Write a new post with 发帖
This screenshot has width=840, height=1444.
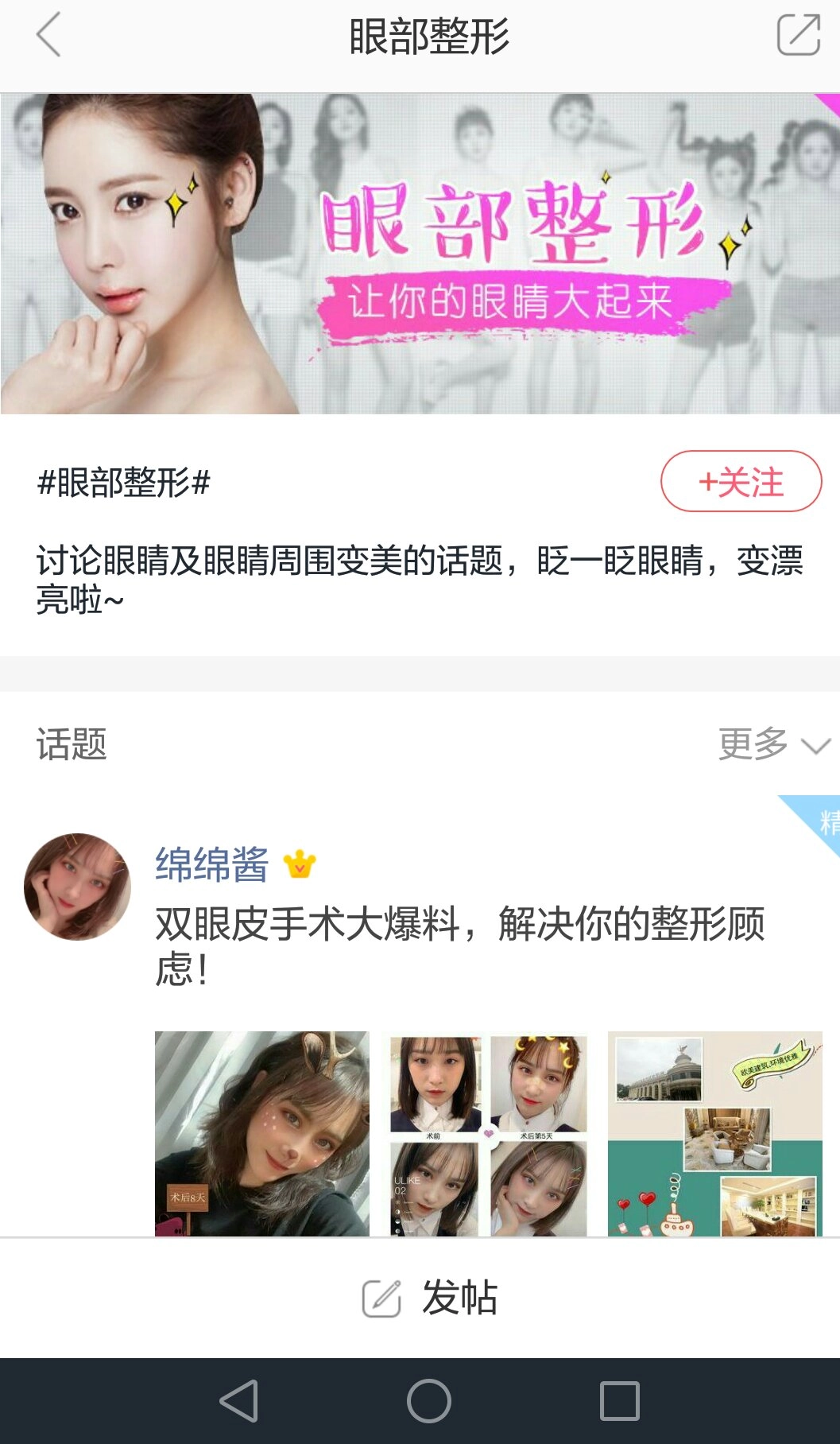[x=430, y=1298]
